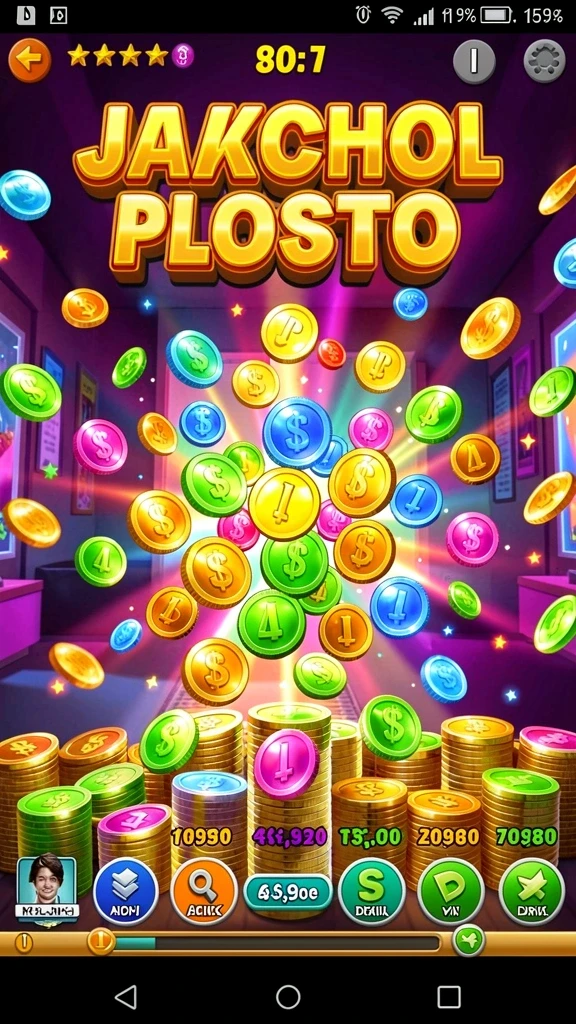Open the player avatar profile

click(x=46, y=887)
